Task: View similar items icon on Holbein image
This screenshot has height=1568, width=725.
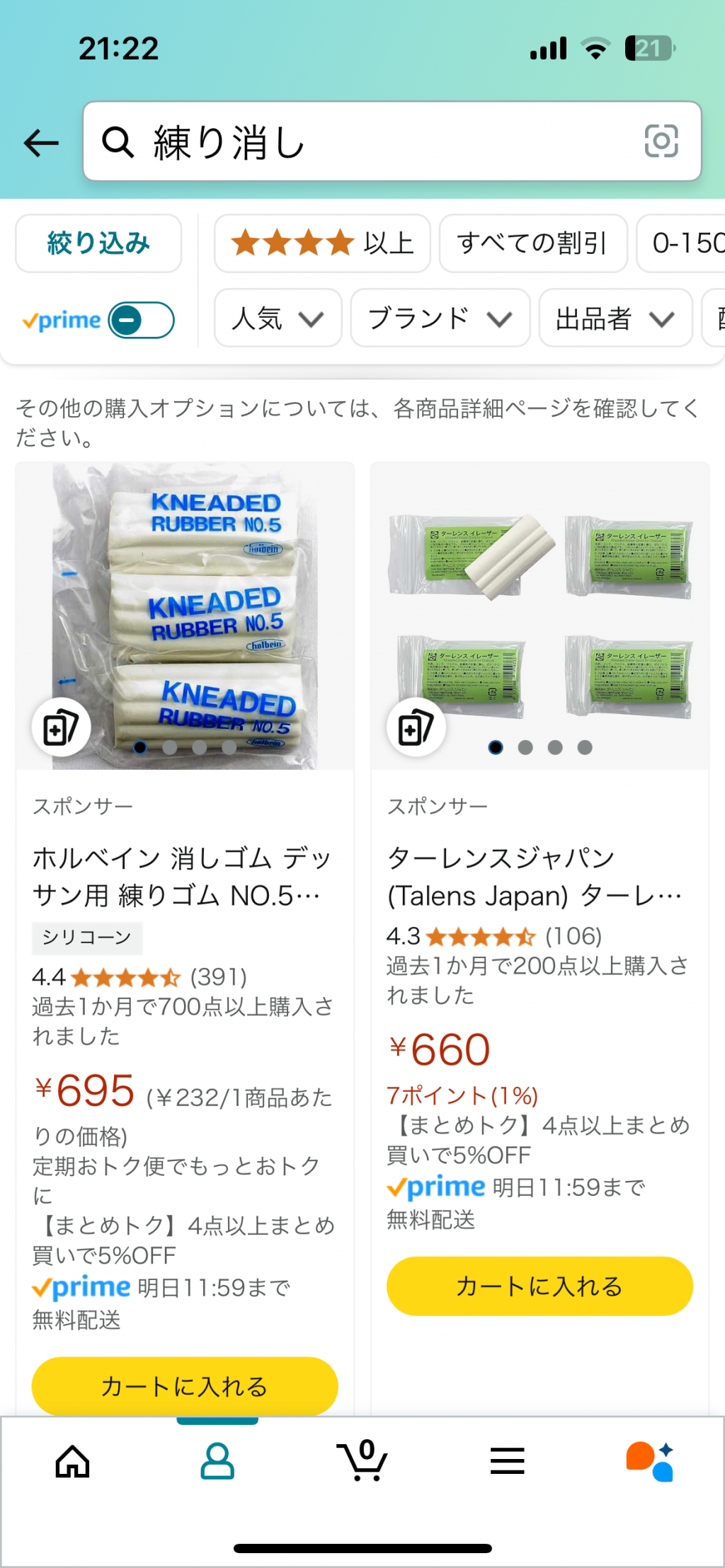Action: click(x=61, y=727)
